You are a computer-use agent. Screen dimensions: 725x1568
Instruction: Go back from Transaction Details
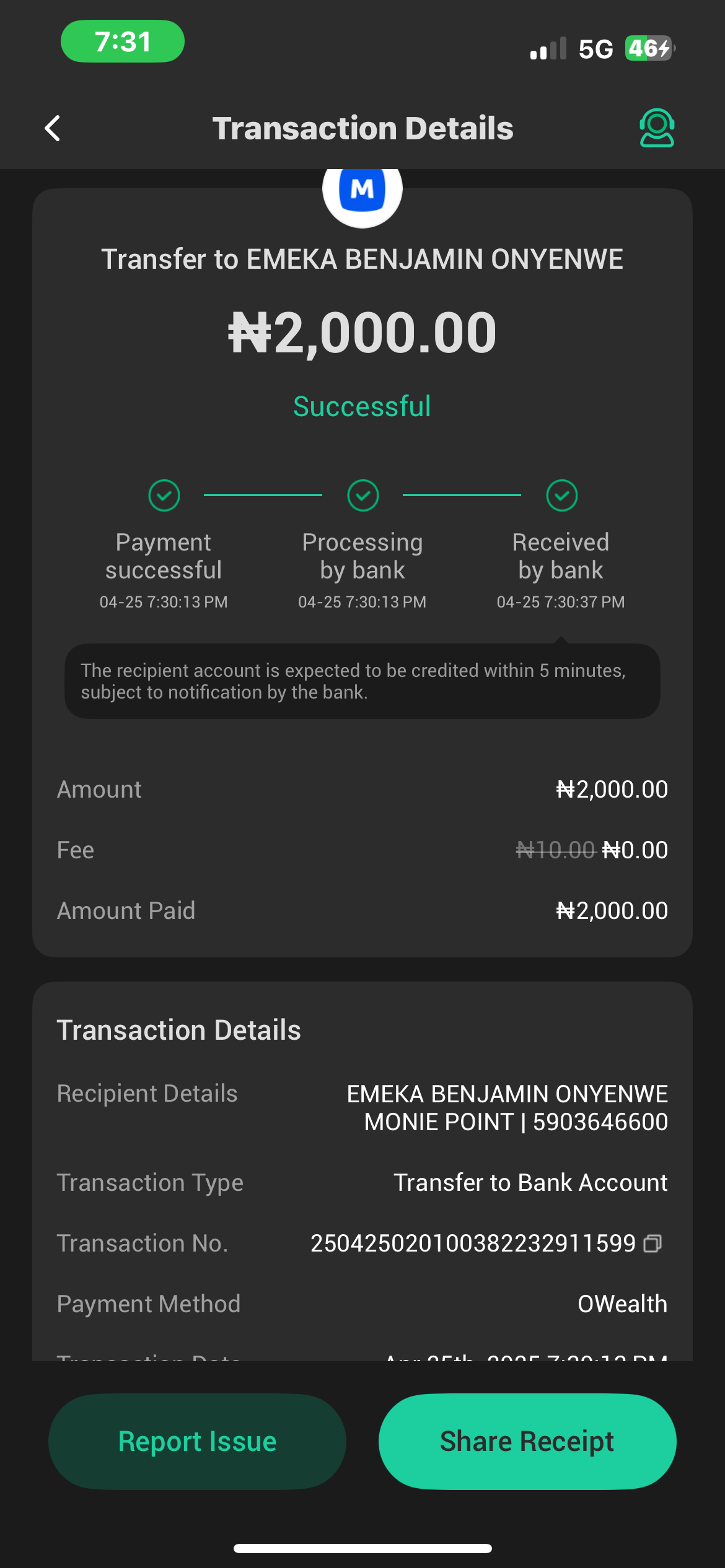53,128
